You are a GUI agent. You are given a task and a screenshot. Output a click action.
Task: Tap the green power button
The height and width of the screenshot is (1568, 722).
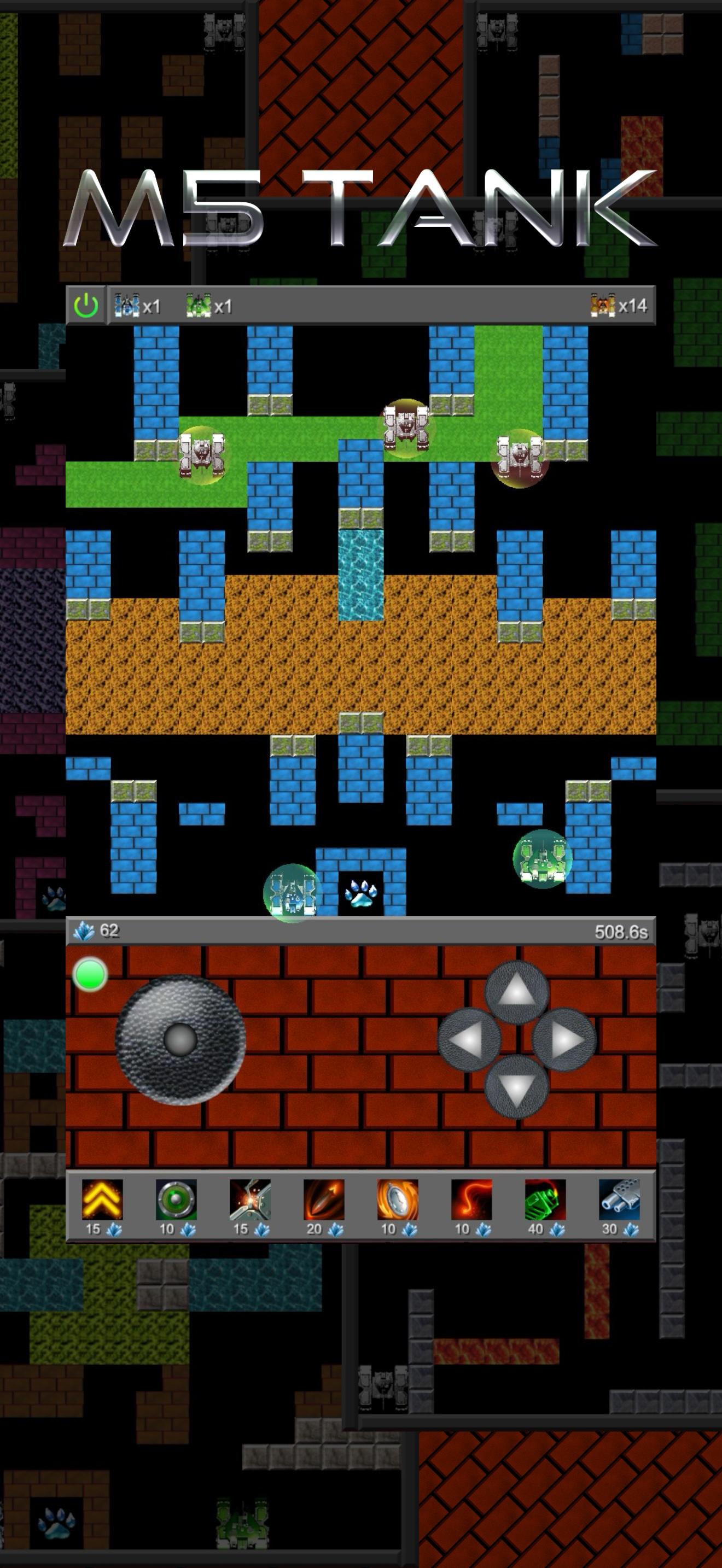click(x=86, y=305)
